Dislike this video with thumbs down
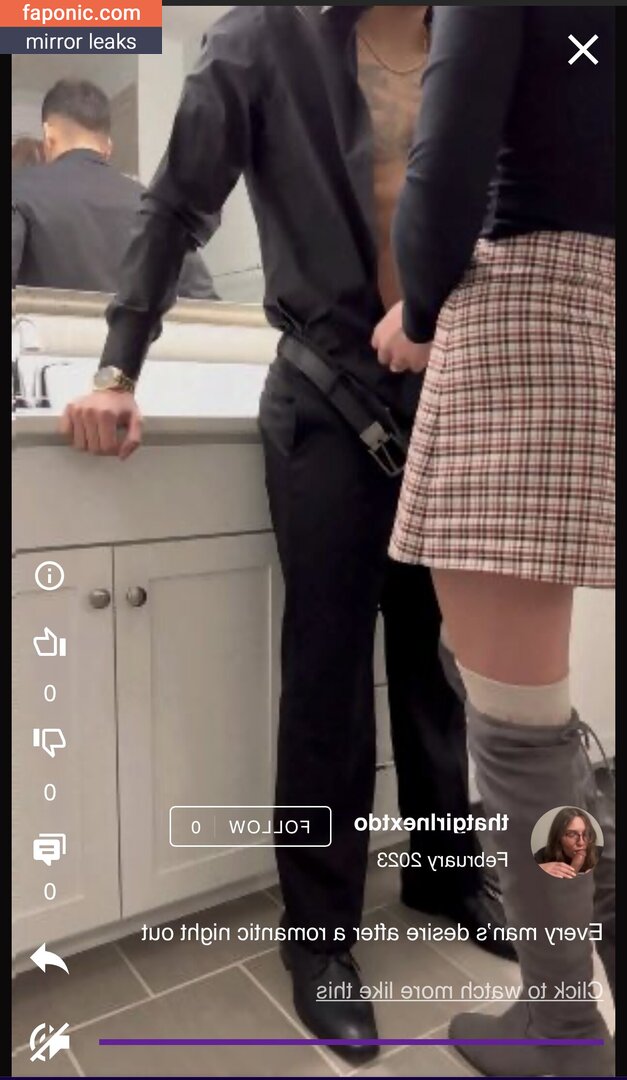The height and width of the screenshot is (1080, 627). click(49, 741)
